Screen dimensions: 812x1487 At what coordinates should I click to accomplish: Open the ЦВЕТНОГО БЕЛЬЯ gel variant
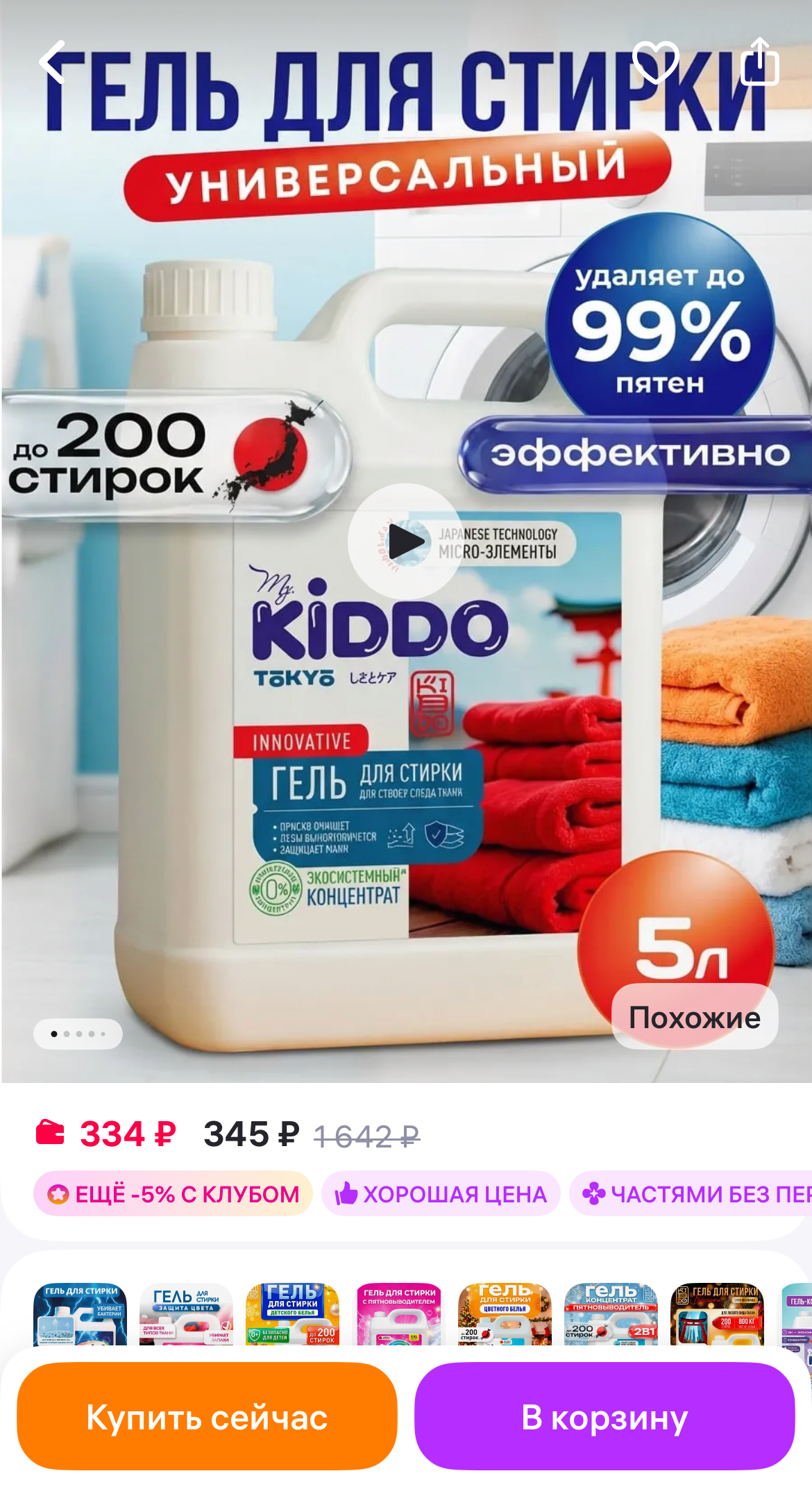click(505, 1313)
